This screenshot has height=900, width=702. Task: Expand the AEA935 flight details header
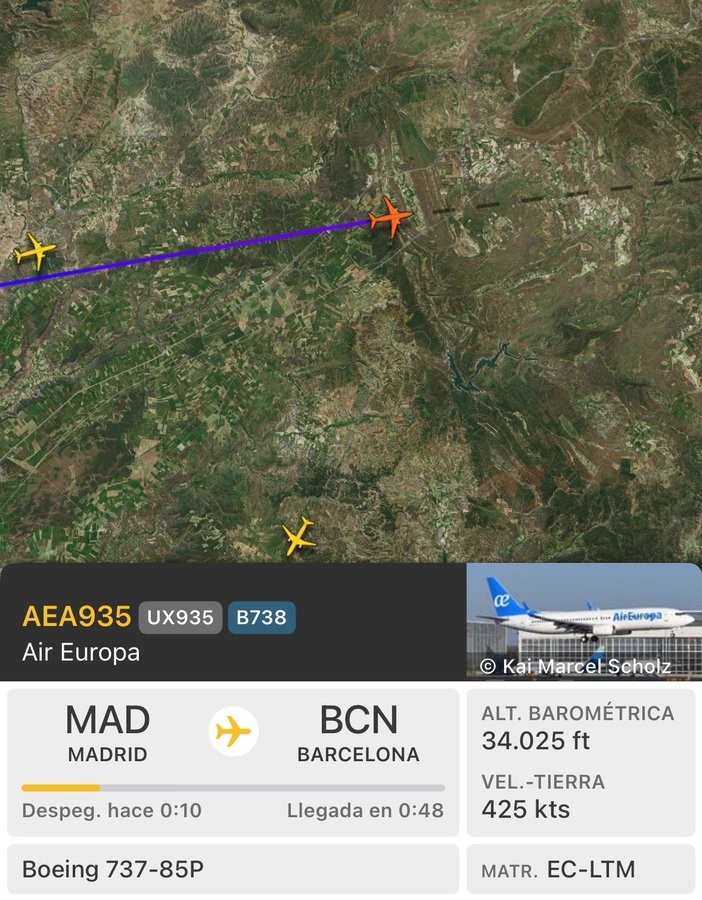[230, 622]
